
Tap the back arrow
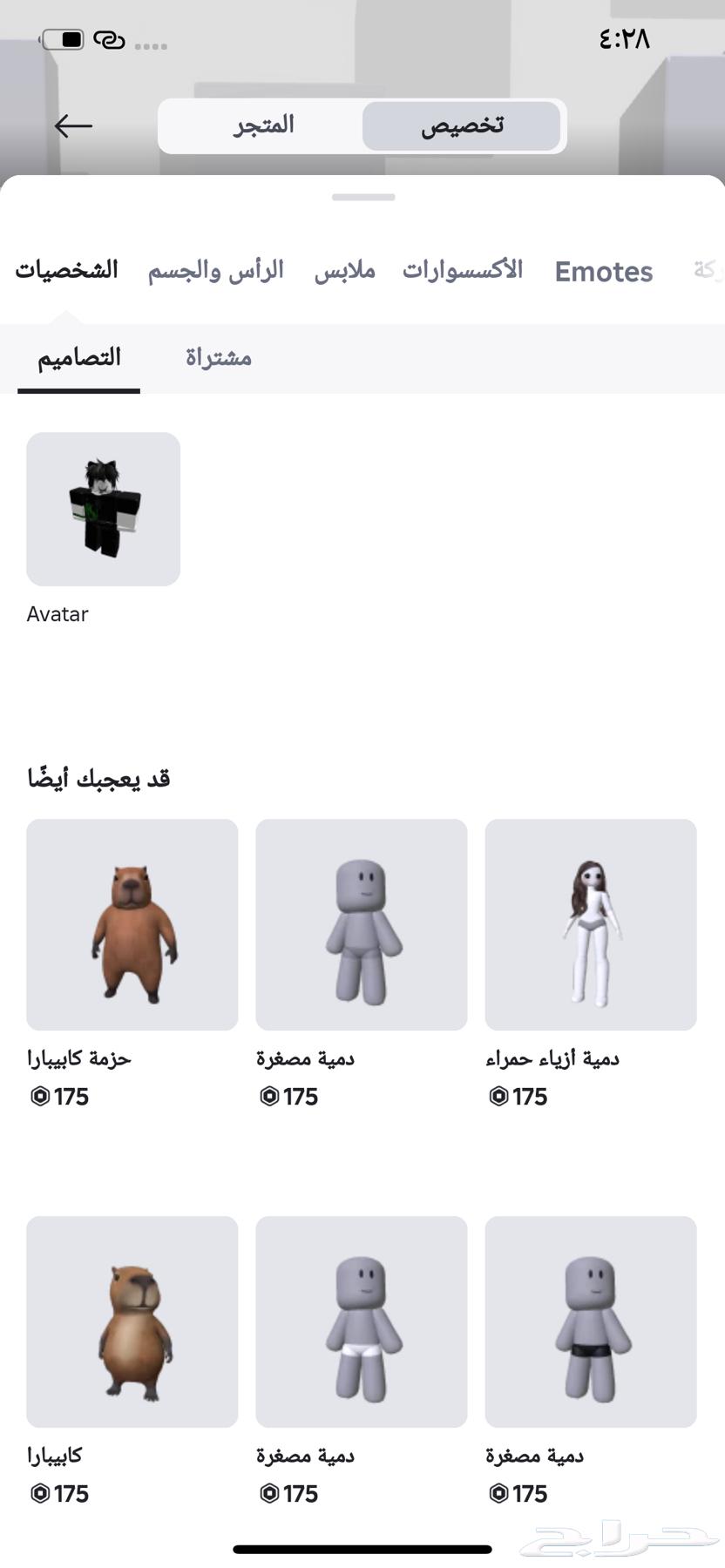73,125
